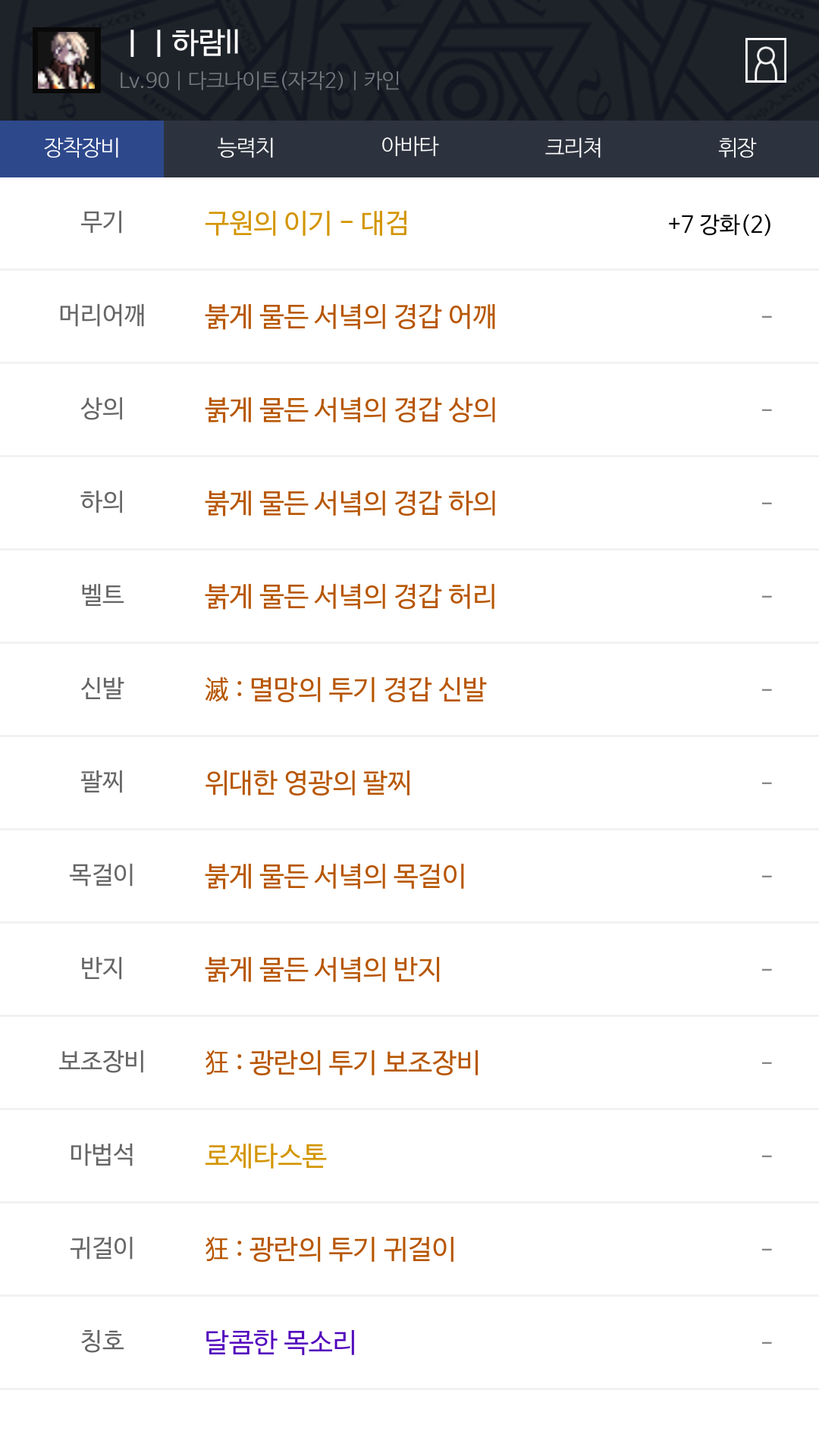Open 광란의 투기 보조장비 item
Screen dimensions: 819x1456
tap(343, 1062)
